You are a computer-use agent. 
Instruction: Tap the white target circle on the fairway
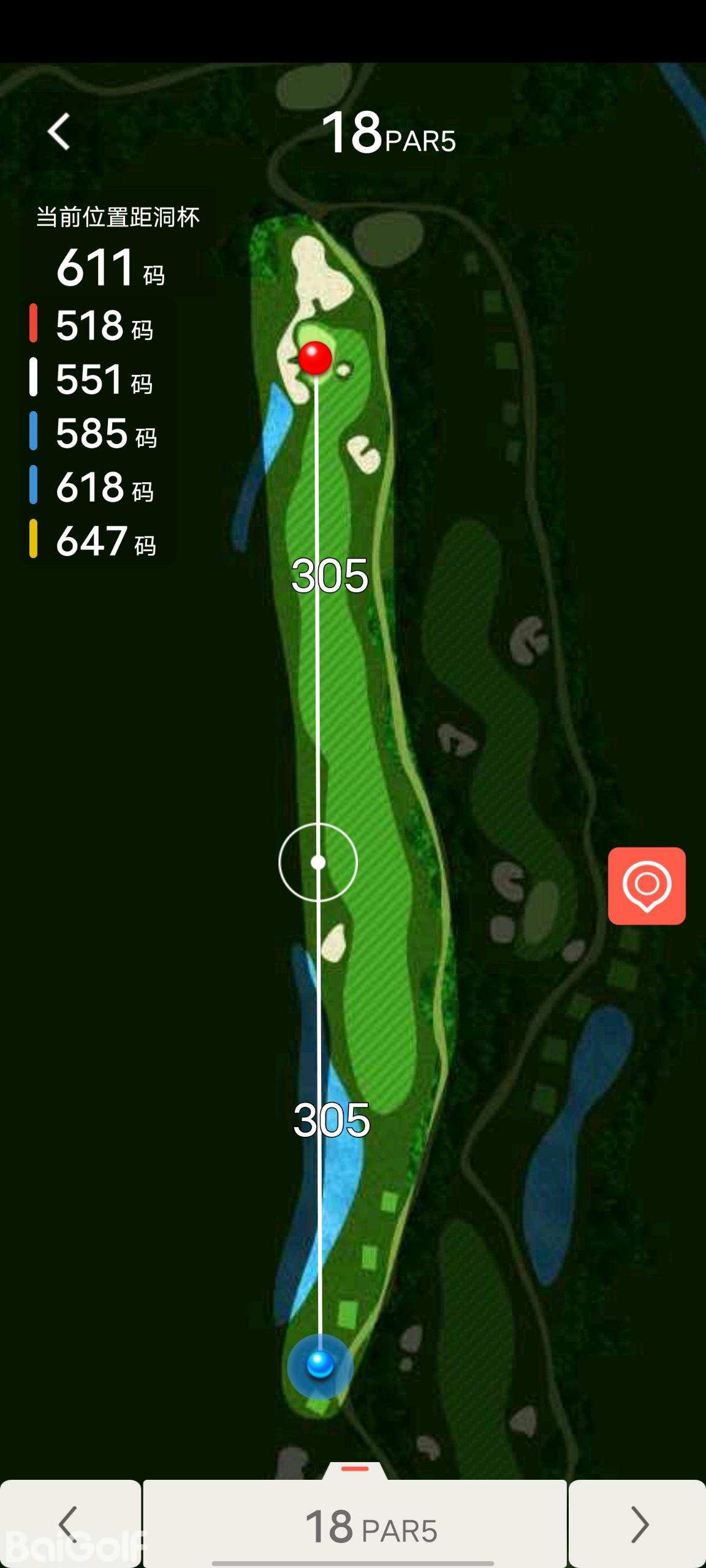(x=317, y=862)
